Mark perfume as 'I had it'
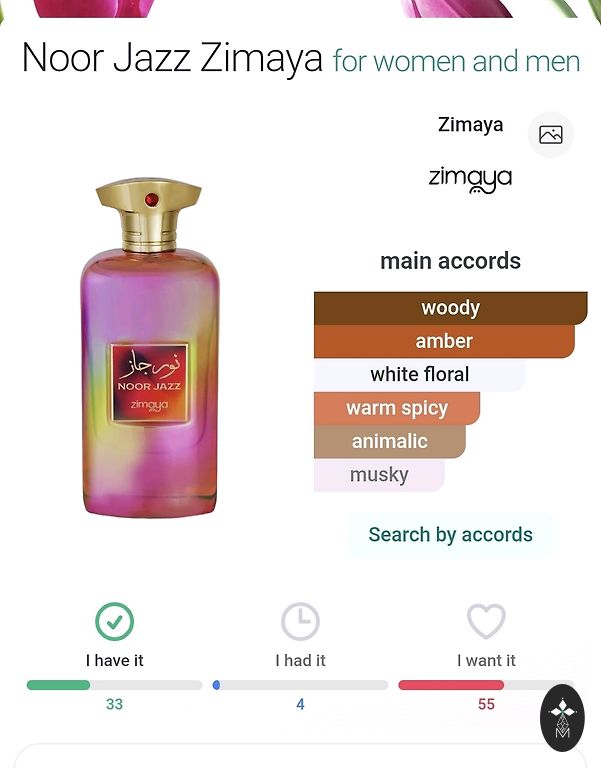This screenshot has width=601, height=768. 300,622
